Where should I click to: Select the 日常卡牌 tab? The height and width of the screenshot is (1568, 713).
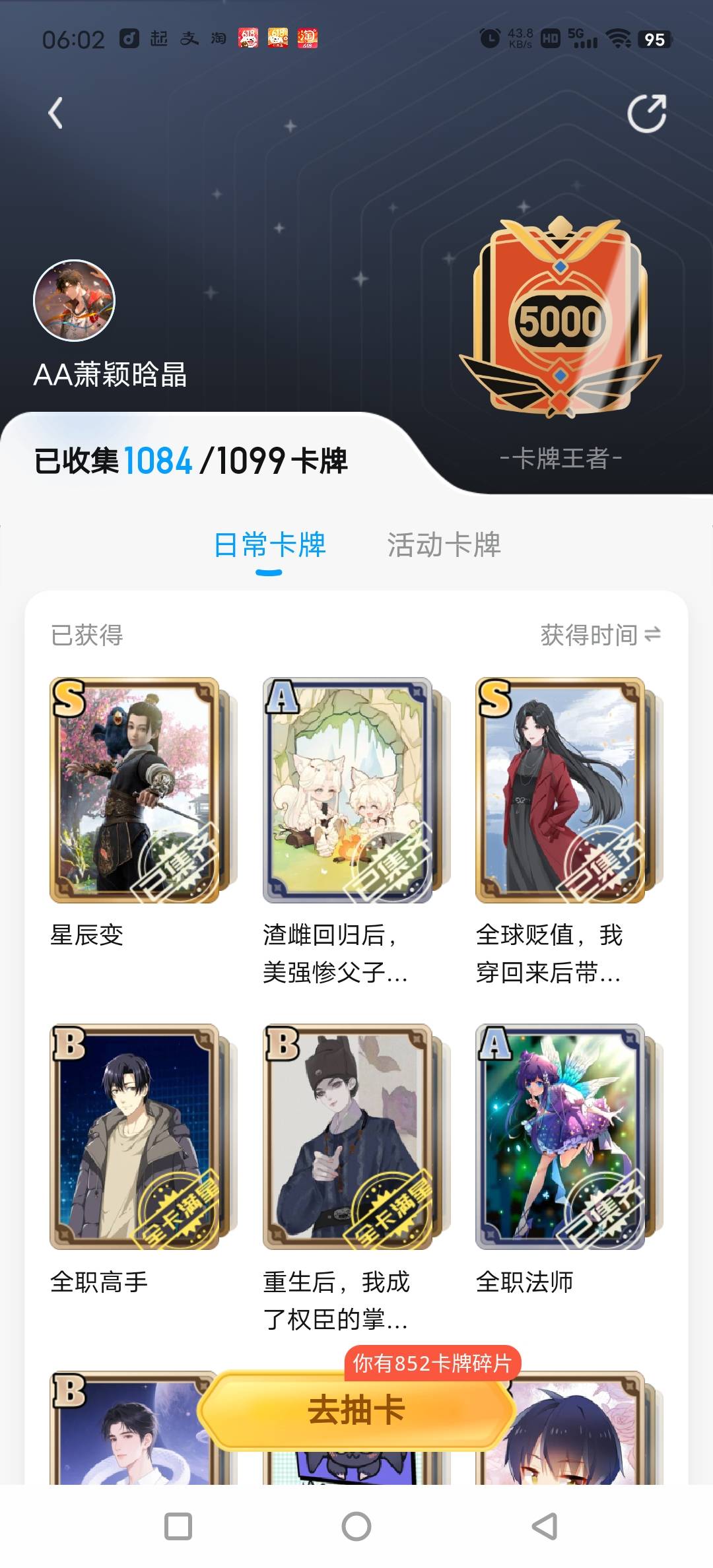[x=269, y=545]
